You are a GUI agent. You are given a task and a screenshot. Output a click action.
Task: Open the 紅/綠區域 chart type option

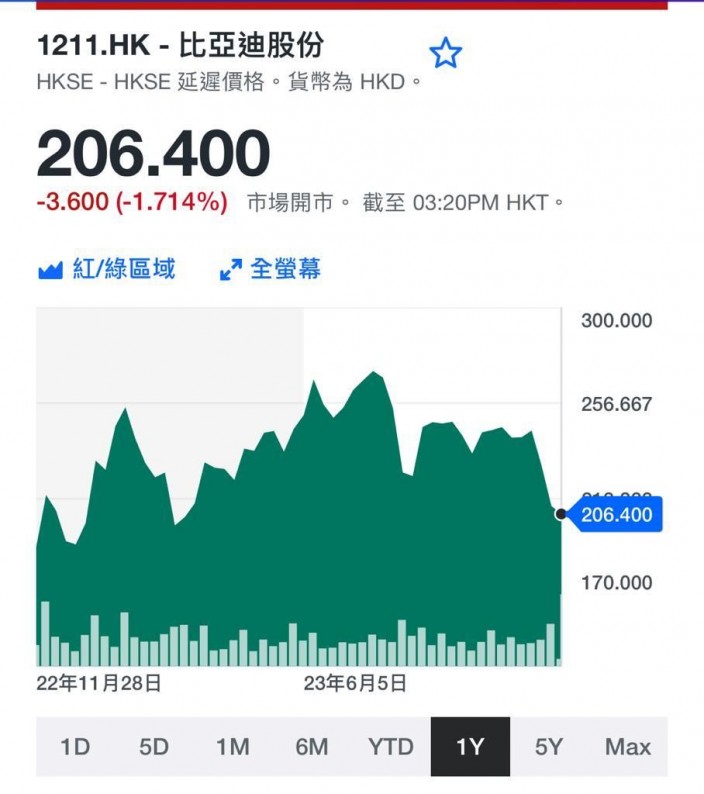pyautogui.click(x=107, y=269)
